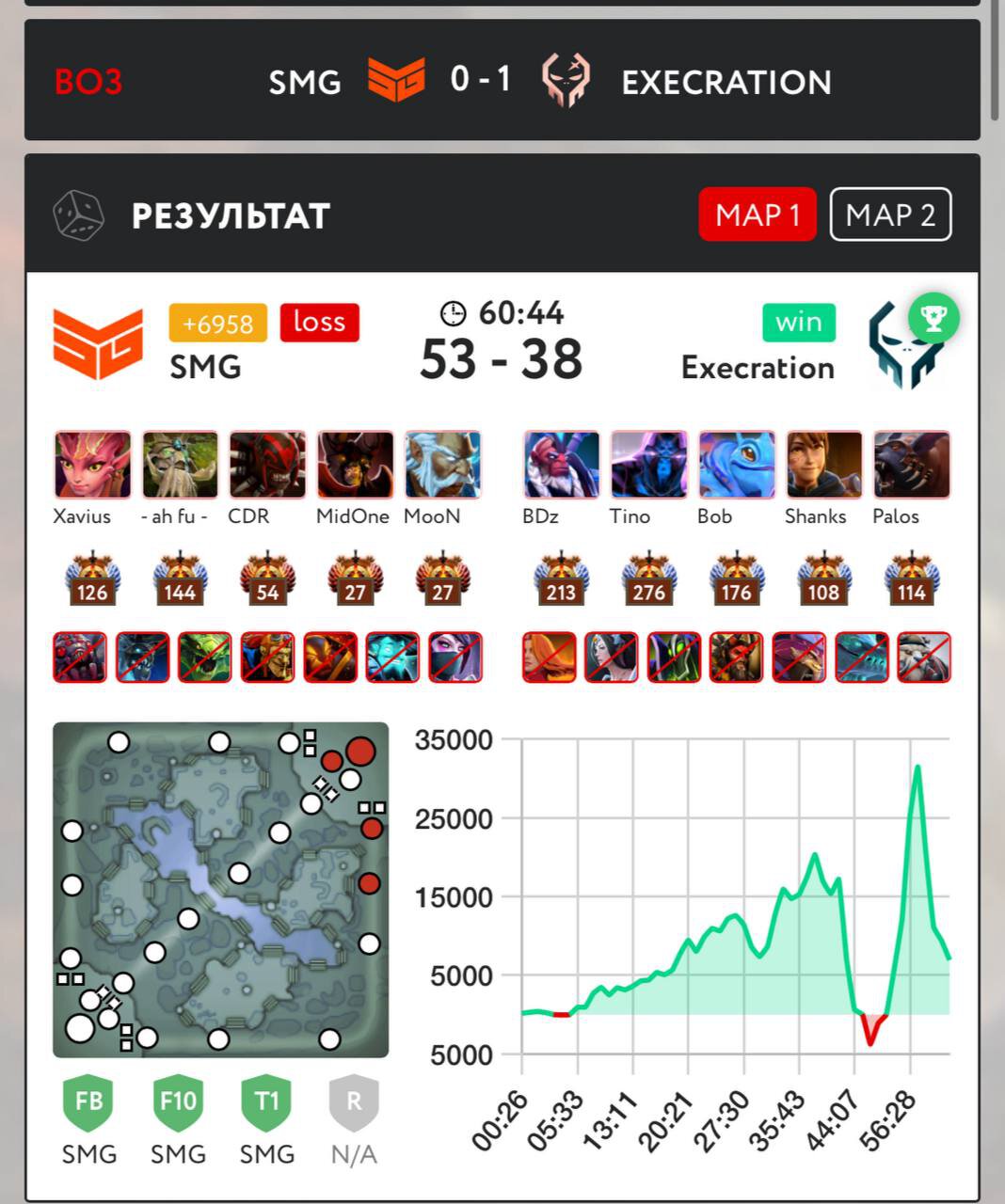Open player Xavius hero portrait
This screenshot has height=1204, width=1005.
point(93,465)
